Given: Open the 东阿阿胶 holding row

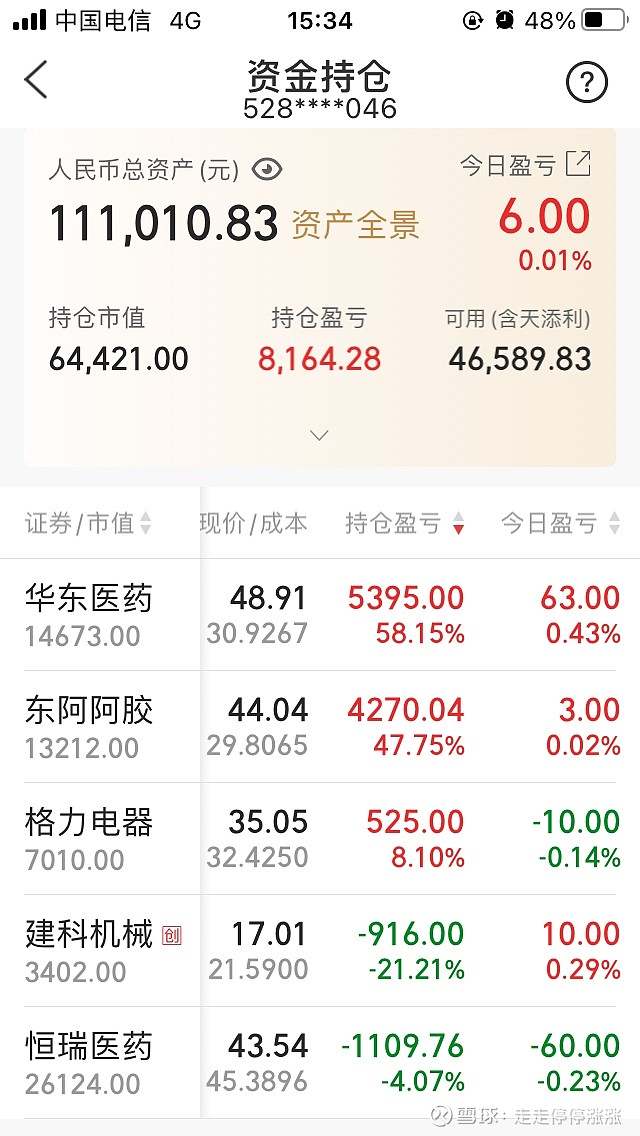Looking at the screenshot, I should coord(320,727).
